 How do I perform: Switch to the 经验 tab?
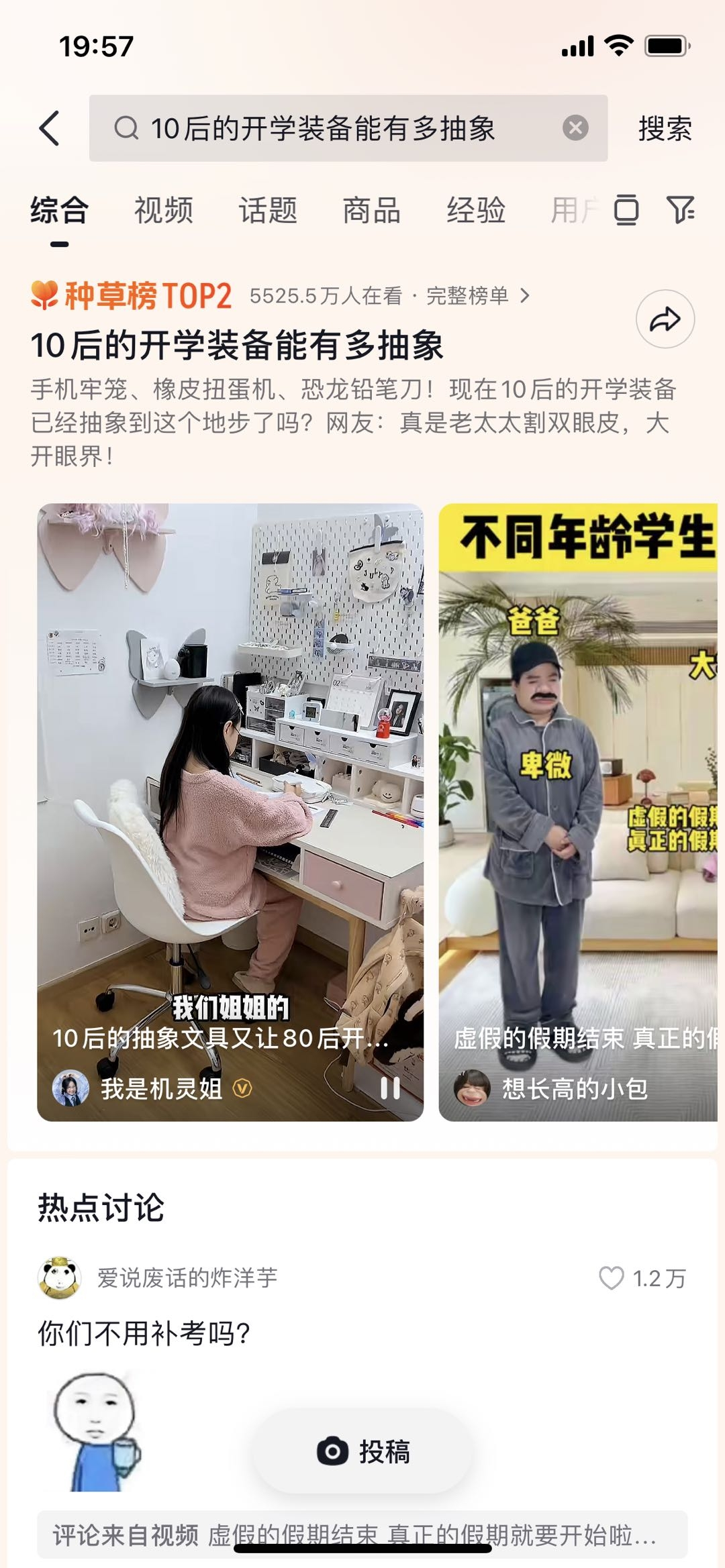pos(476,211)
